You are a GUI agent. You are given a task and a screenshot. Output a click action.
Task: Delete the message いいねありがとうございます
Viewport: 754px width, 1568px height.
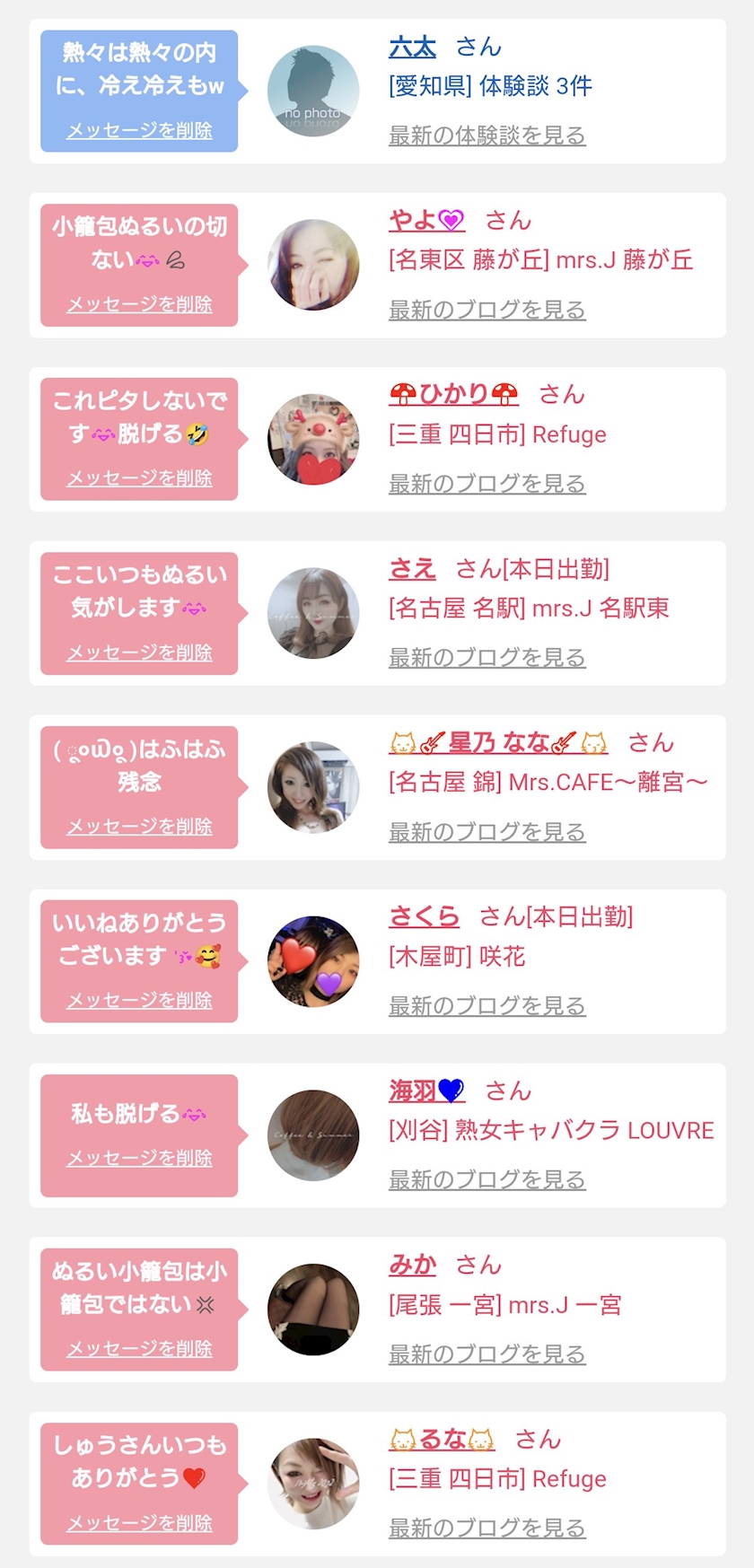(x=139, y=1001)
